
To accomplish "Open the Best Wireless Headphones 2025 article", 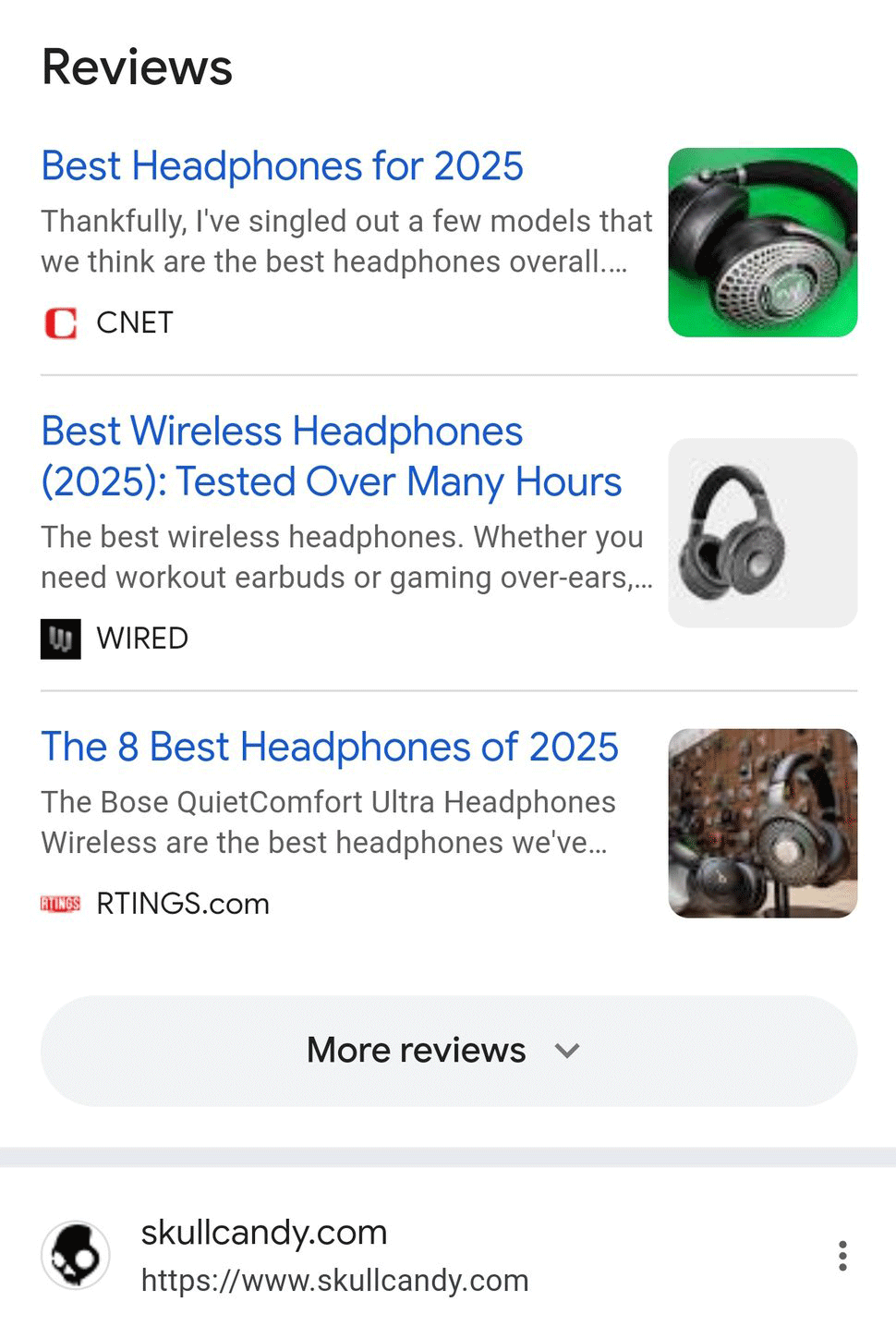I will pos(331,456).
